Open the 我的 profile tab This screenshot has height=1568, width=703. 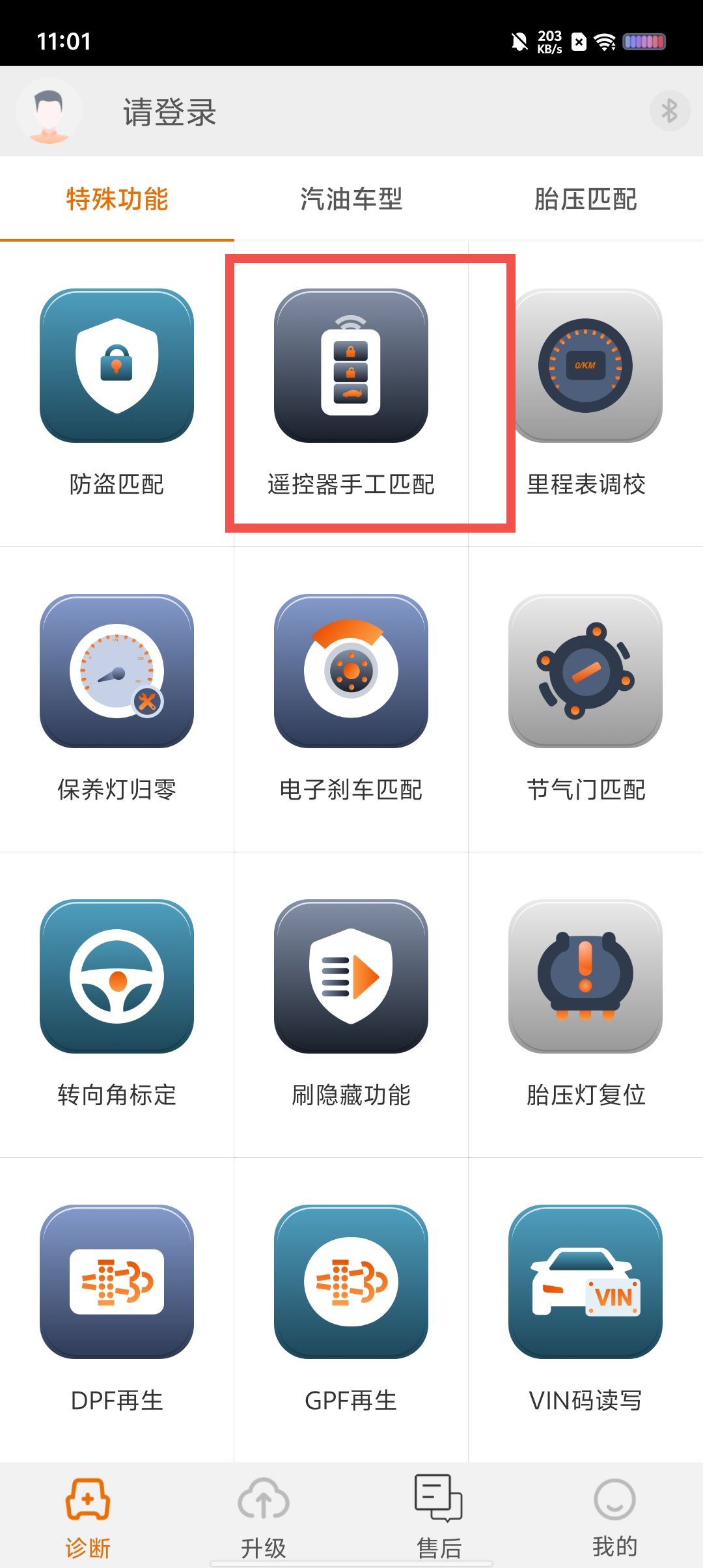point(614,1517)
